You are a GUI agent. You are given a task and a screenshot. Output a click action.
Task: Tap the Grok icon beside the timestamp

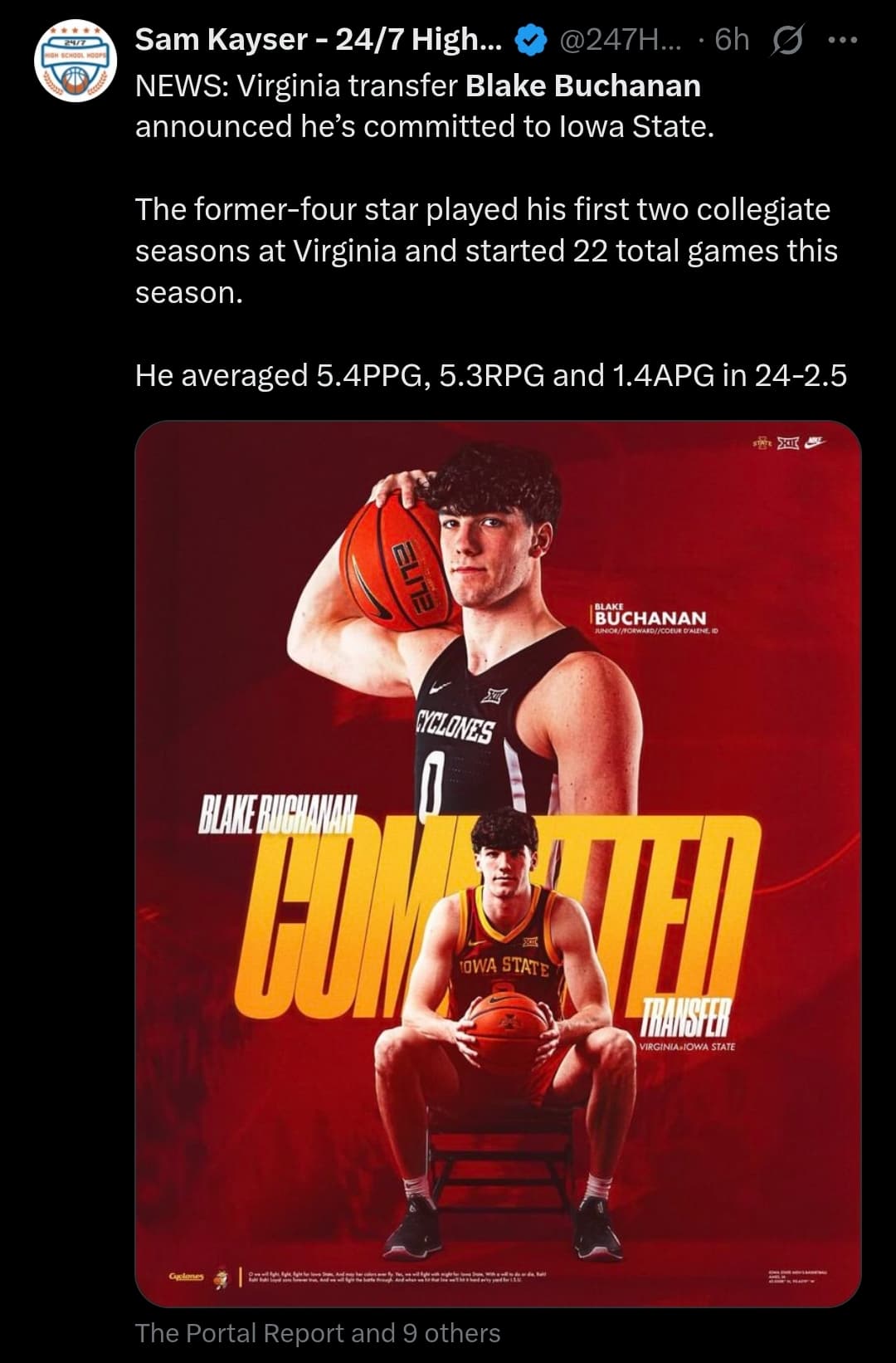click(786, 40)
